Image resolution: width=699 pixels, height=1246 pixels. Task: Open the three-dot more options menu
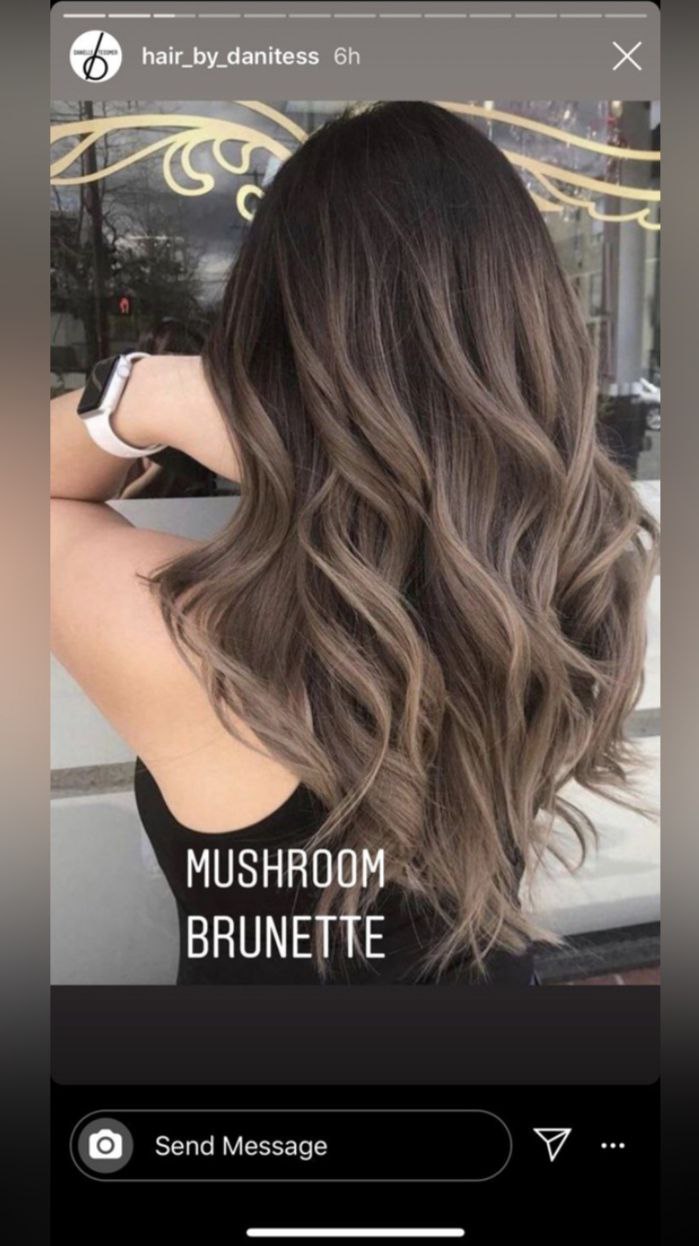613,1145
